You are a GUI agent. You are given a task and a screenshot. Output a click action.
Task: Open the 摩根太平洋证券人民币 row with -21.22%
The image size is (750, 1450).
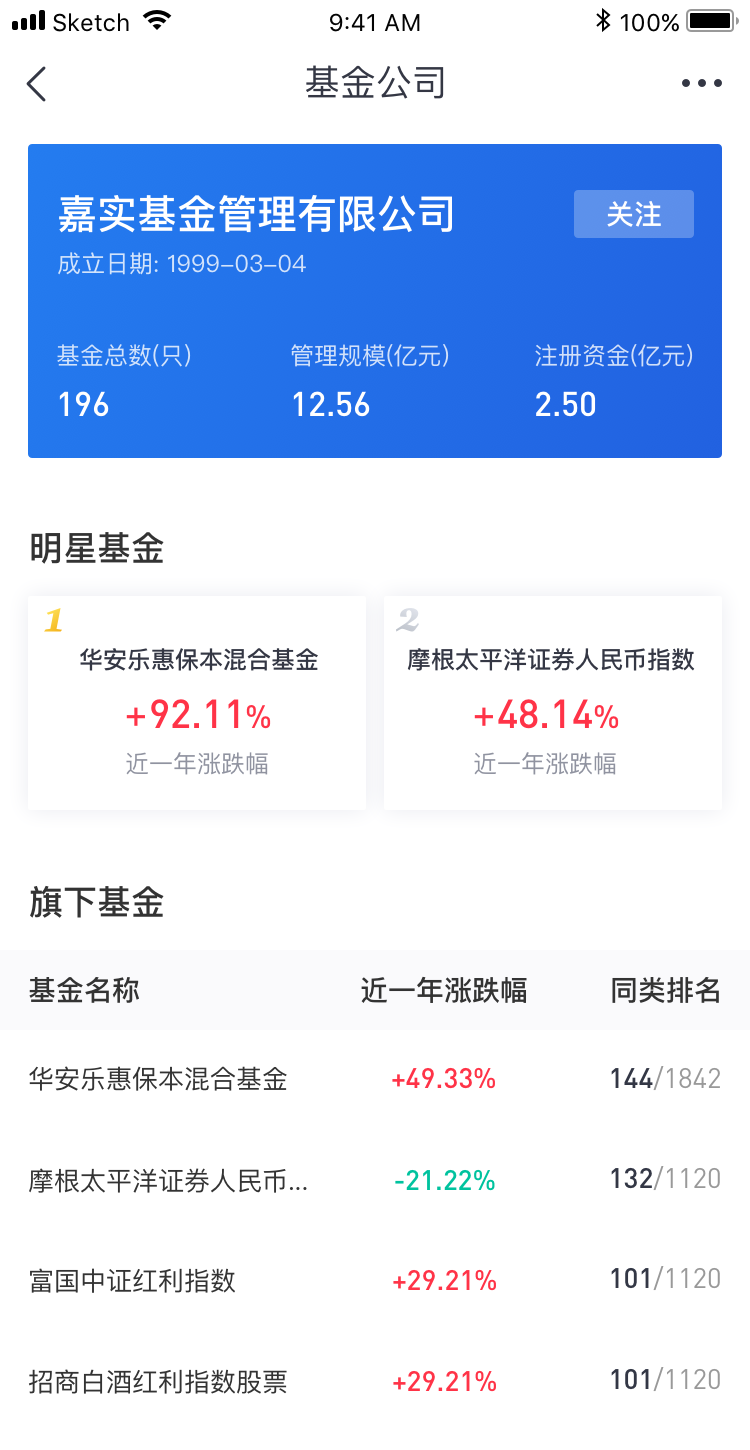point(375,1180)
